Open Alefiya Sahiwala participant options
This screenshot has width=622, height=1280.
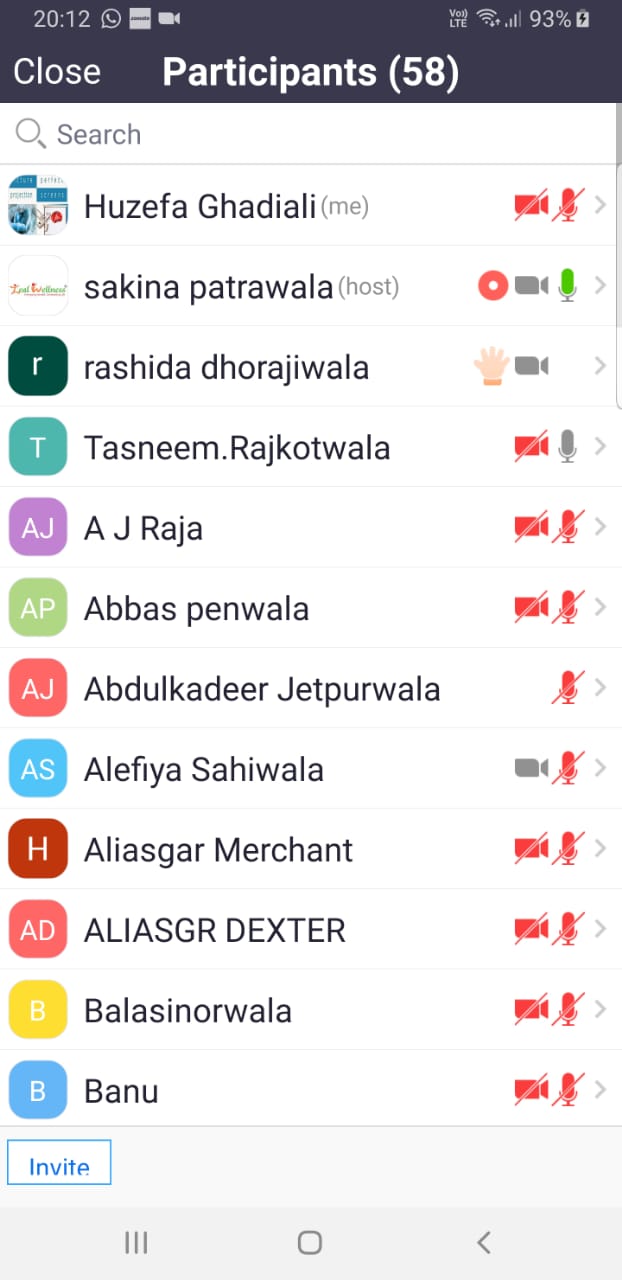click(308, 769)
